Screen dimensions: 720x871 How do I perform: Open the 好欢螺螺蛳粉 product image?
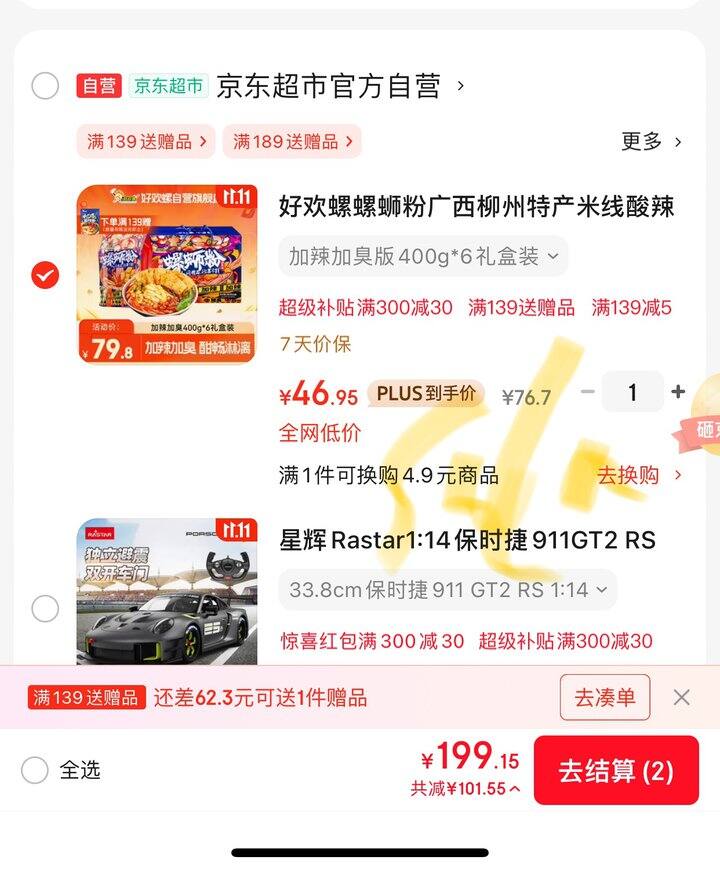tap(166, 274)
